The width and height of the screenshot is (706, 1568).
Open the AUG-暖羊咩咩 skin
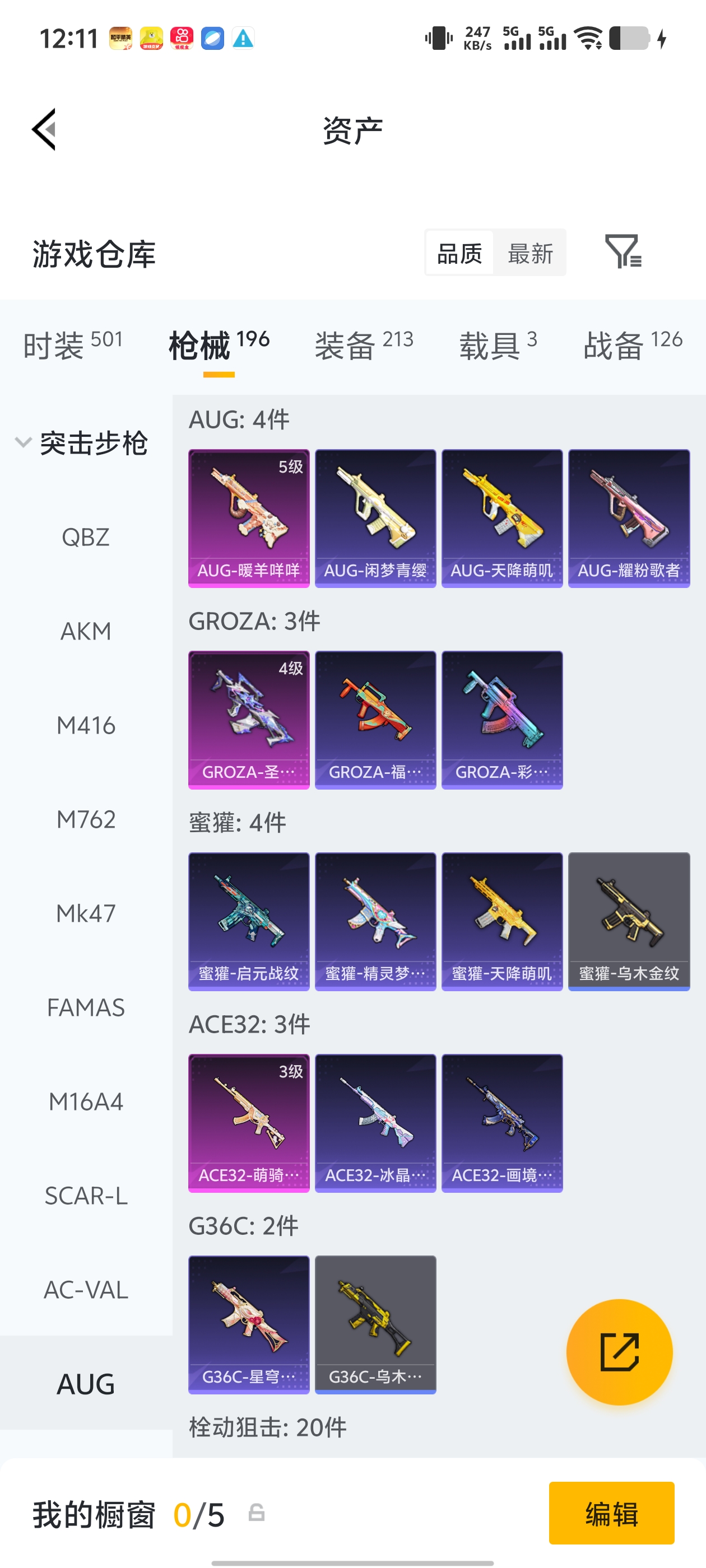coord(249,518)
